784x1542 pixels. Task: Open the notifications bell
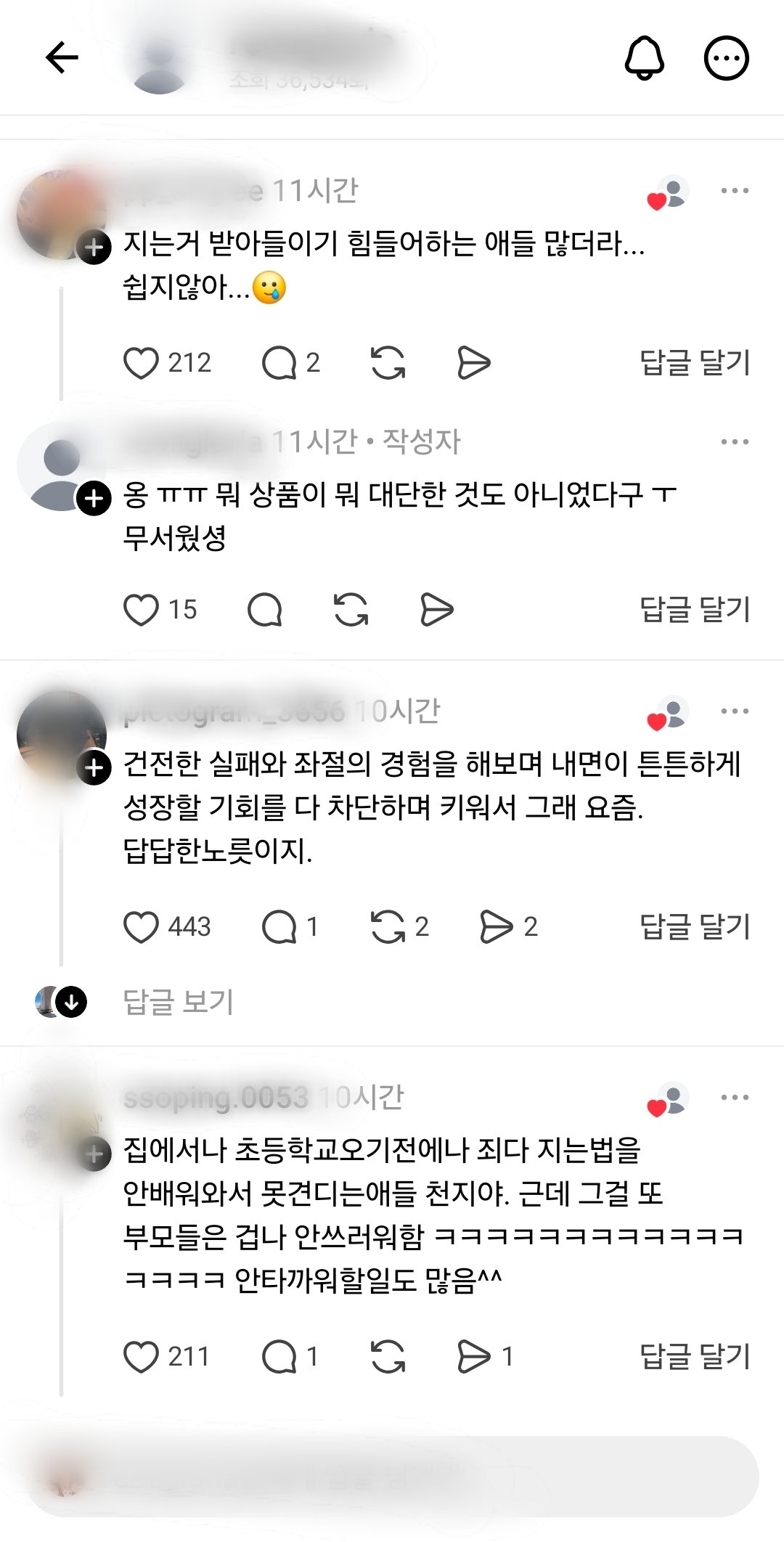[x=645, y=57]
